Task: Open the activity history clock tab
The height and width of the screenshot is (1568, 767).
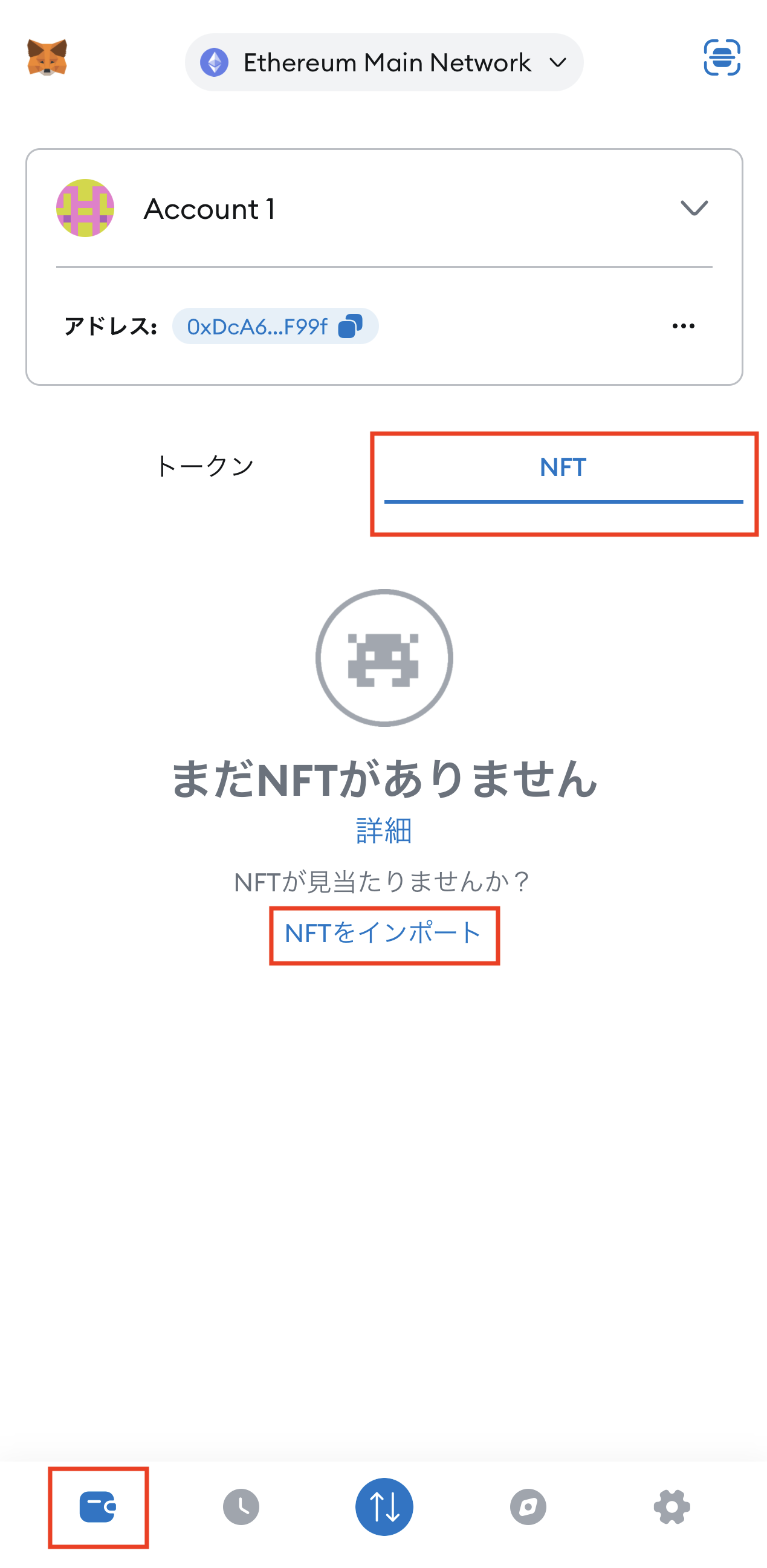Action: pos(241,1507)
